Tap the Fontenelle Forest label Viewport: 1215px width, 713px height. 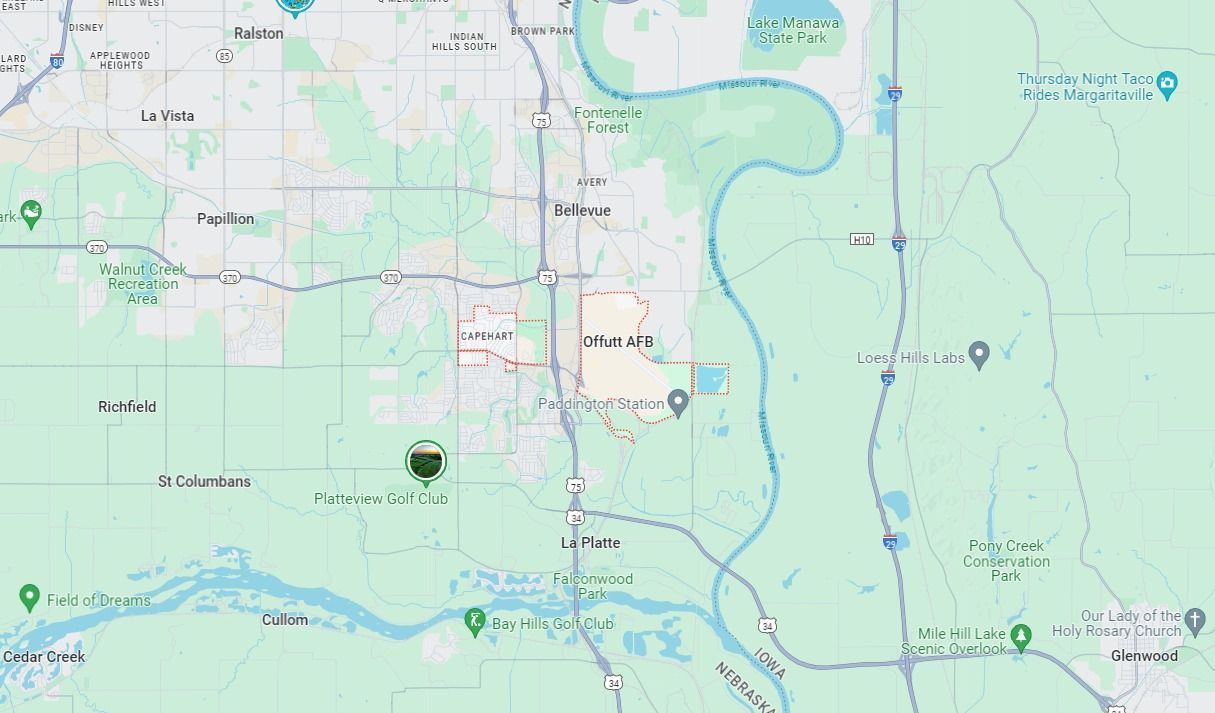[608, 120]
